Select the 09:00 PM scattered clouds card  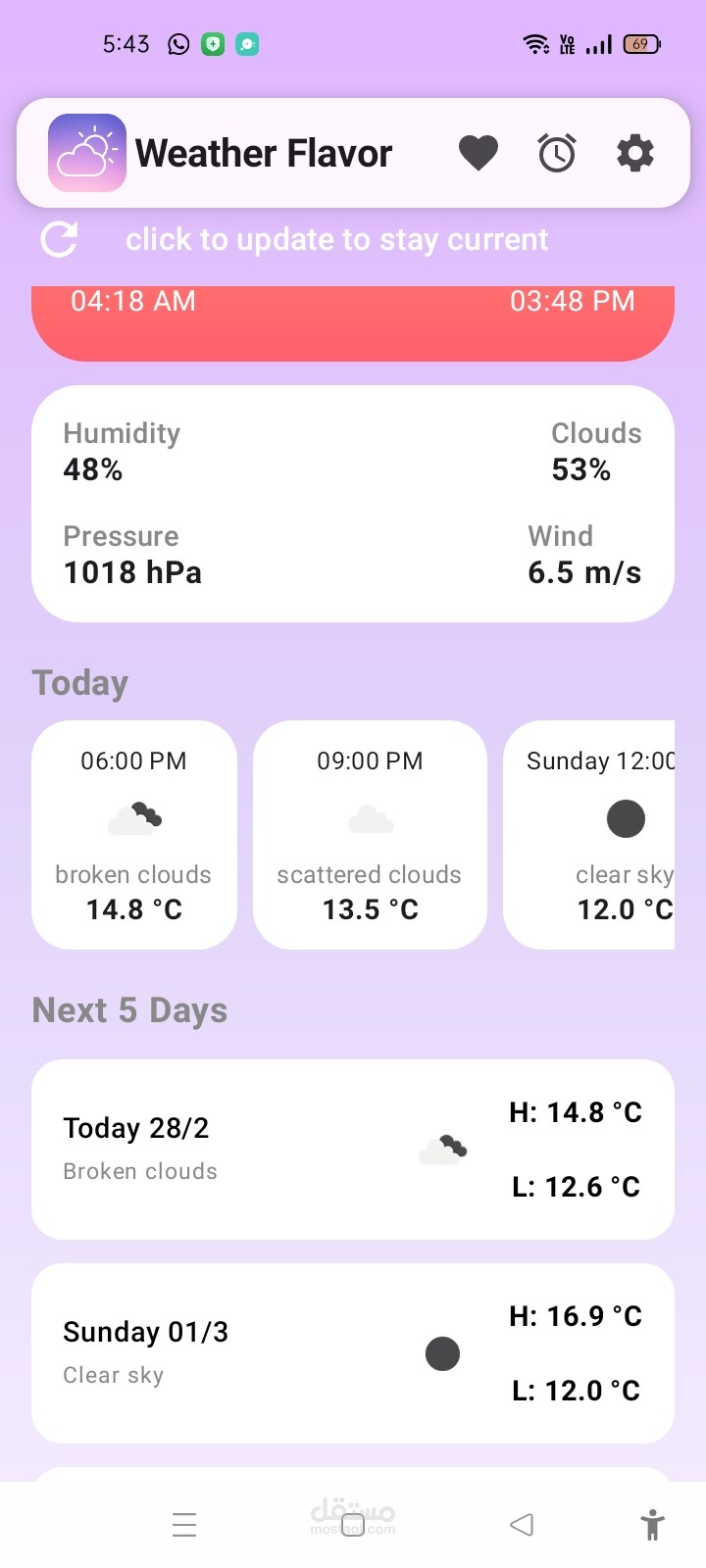coord(370,835)
